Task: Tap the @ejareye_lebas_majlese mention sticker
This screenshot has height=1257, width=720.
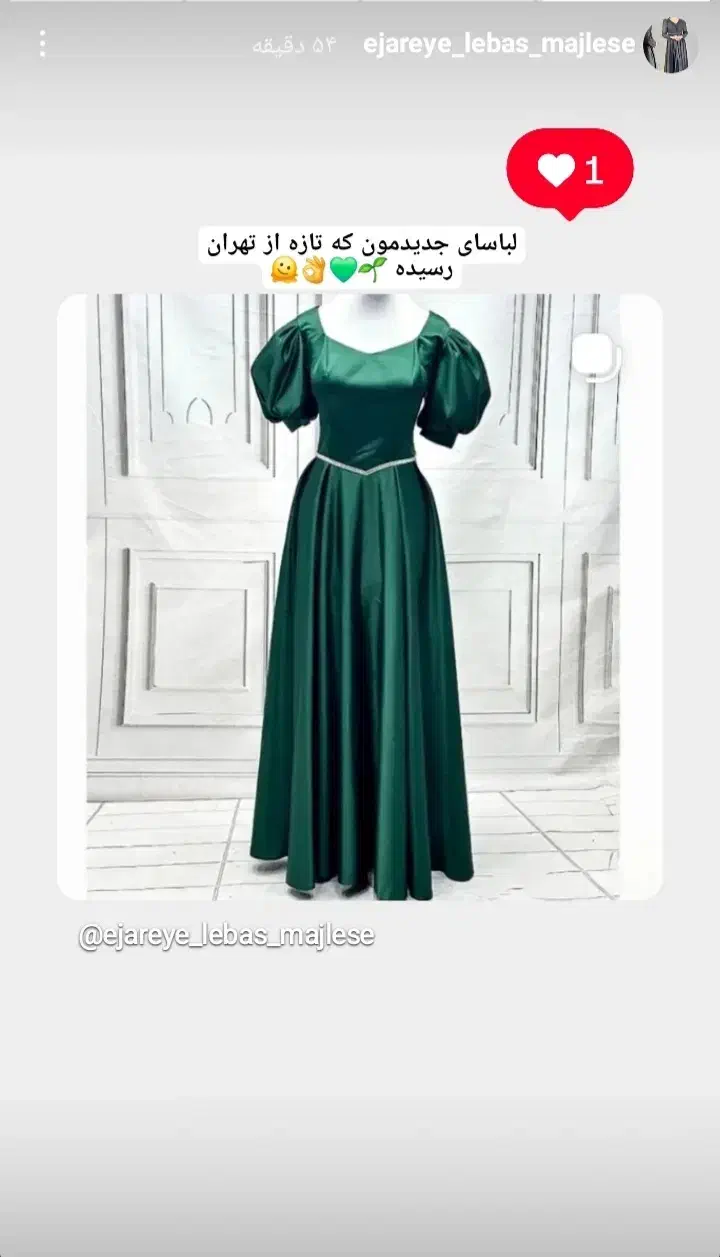Action: point(227,937)
